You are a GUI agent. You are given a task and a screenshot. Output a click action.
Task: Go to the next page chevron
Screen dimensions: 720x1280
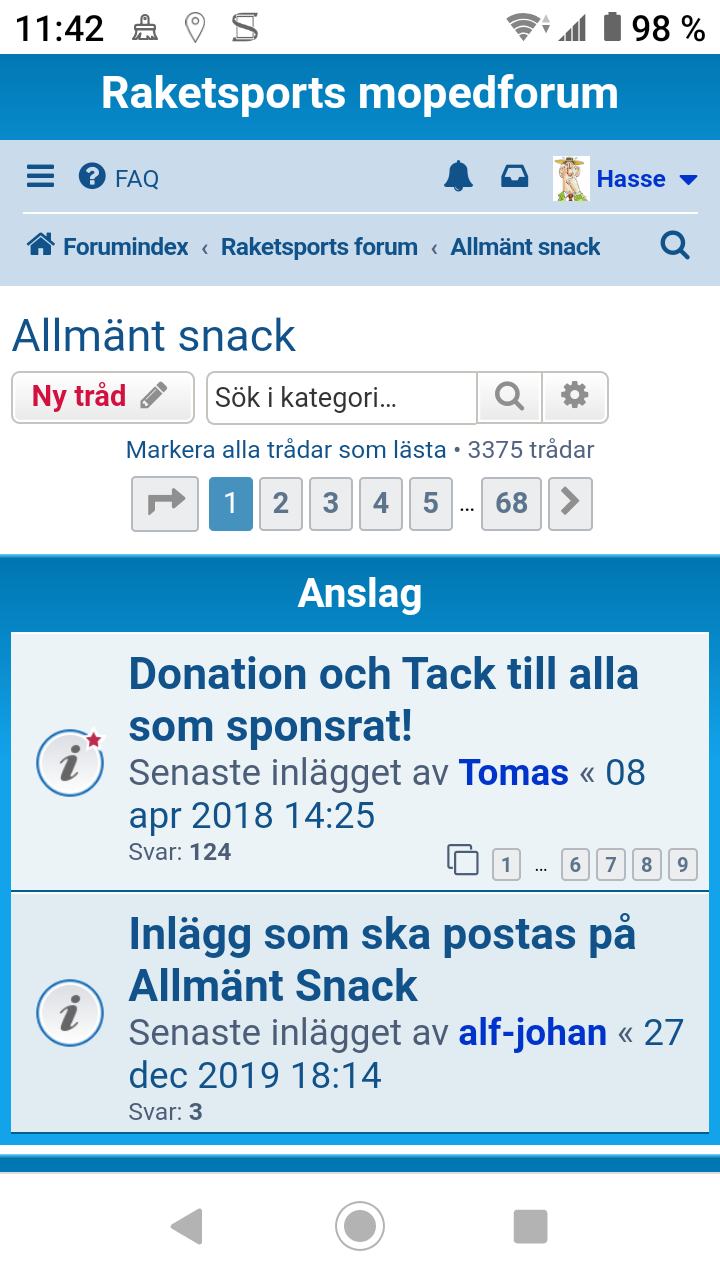coord(570,502)
